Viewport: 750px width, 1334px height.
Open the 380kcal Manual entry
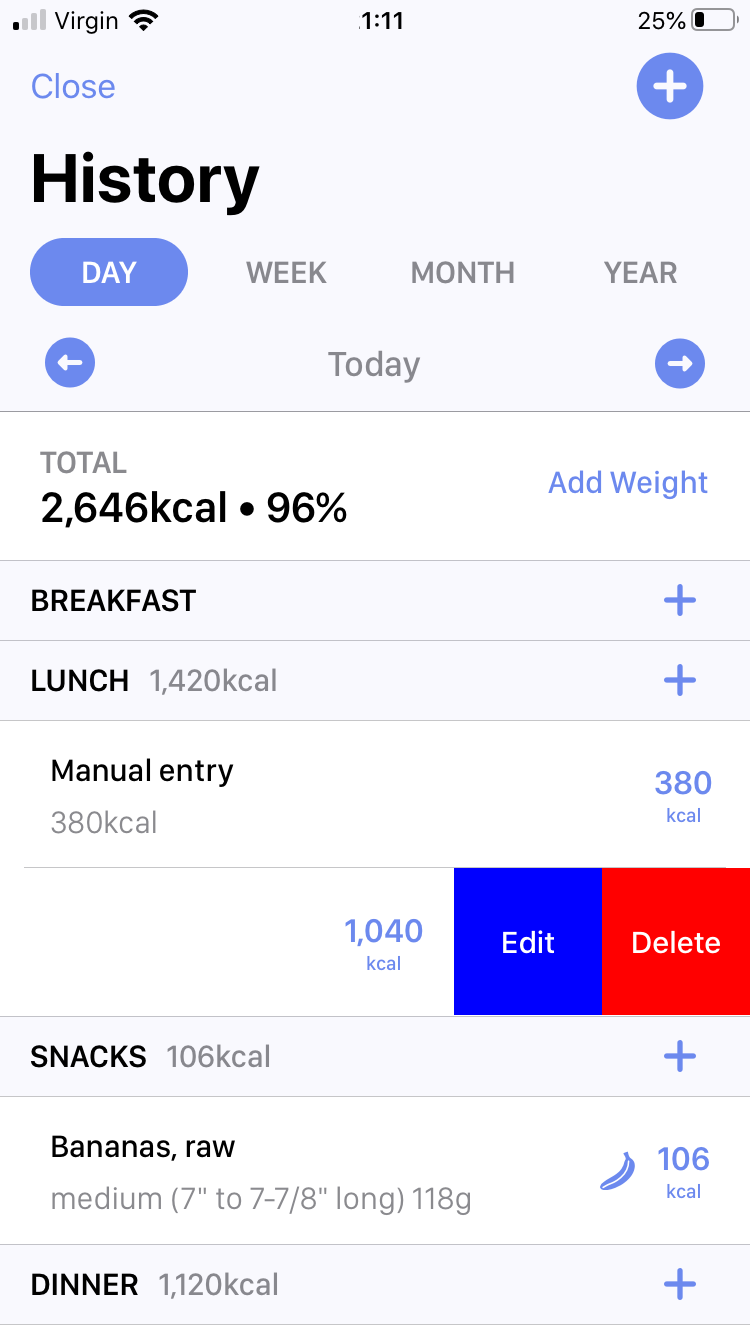pos(300,795)
